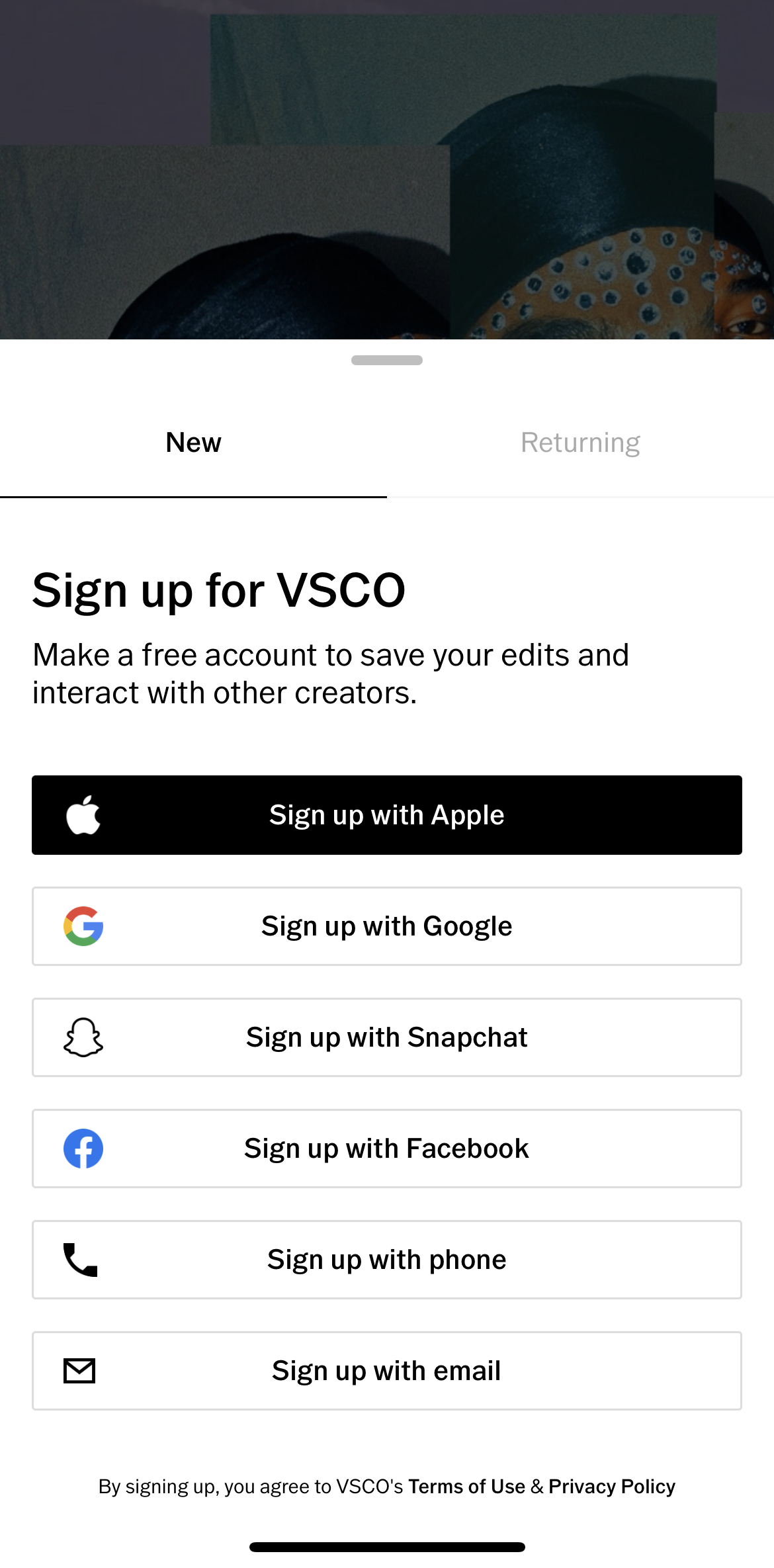
Task: Tap Sign up with phone
Action: (387, 1260)
